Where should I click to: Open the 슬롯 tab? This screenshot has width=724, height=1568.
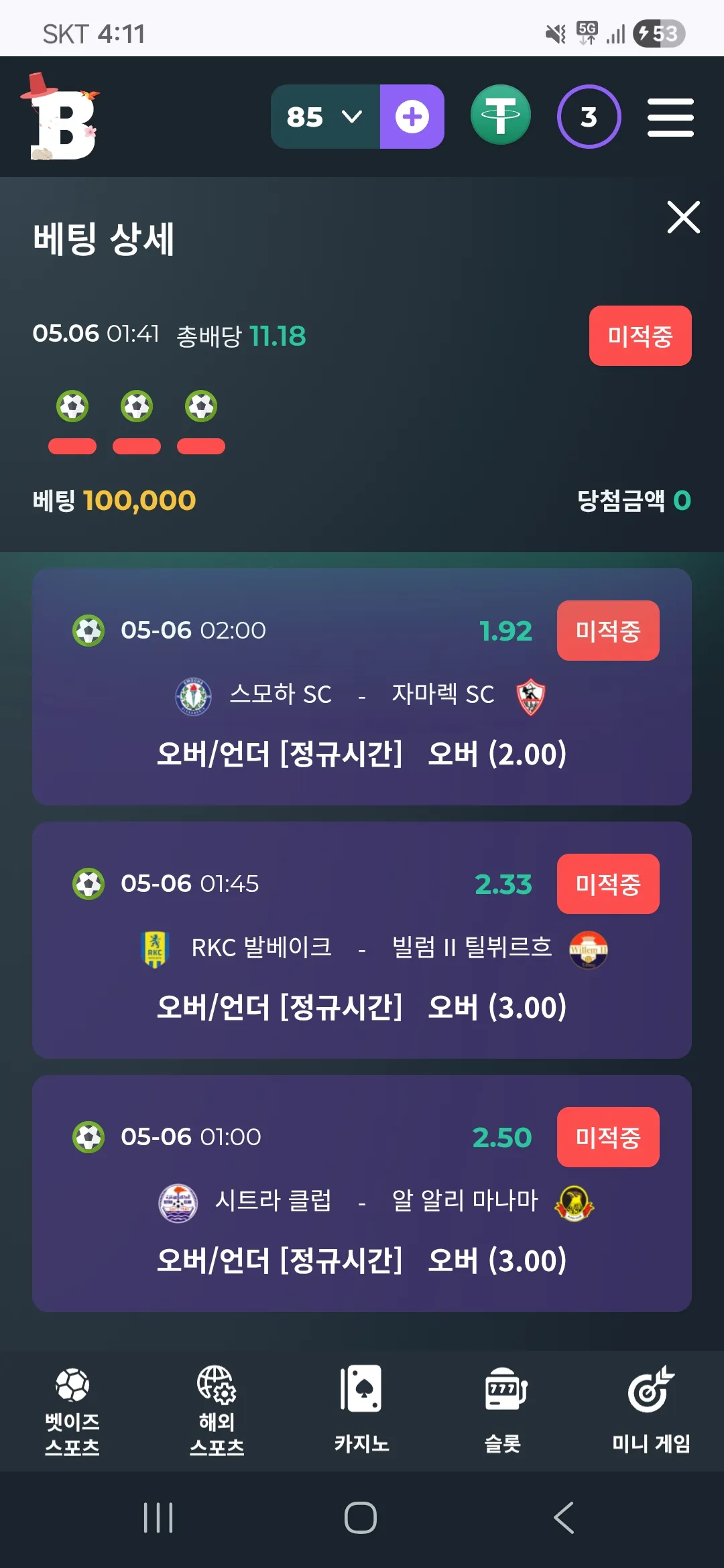point(504,1411)
